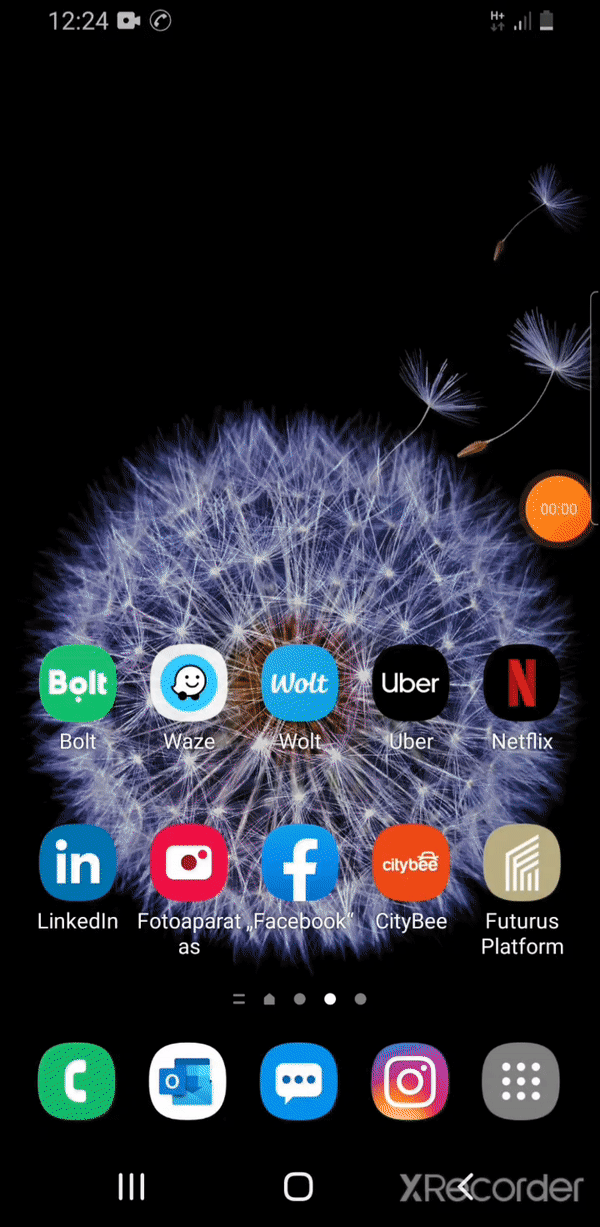Image resolution: width=600 pixels, height=1227 pixels.
Task: Open recent apps from navigation bar
Action: [x=131, y=1186]
